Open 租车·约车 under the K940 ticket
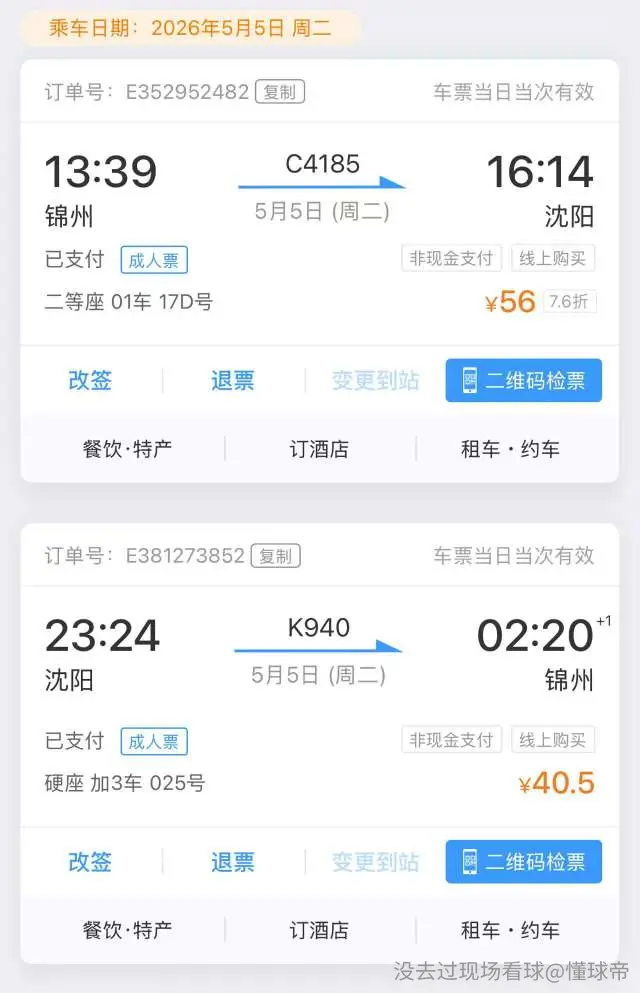Screen dimensions: 640x993 tap(510, 930)
